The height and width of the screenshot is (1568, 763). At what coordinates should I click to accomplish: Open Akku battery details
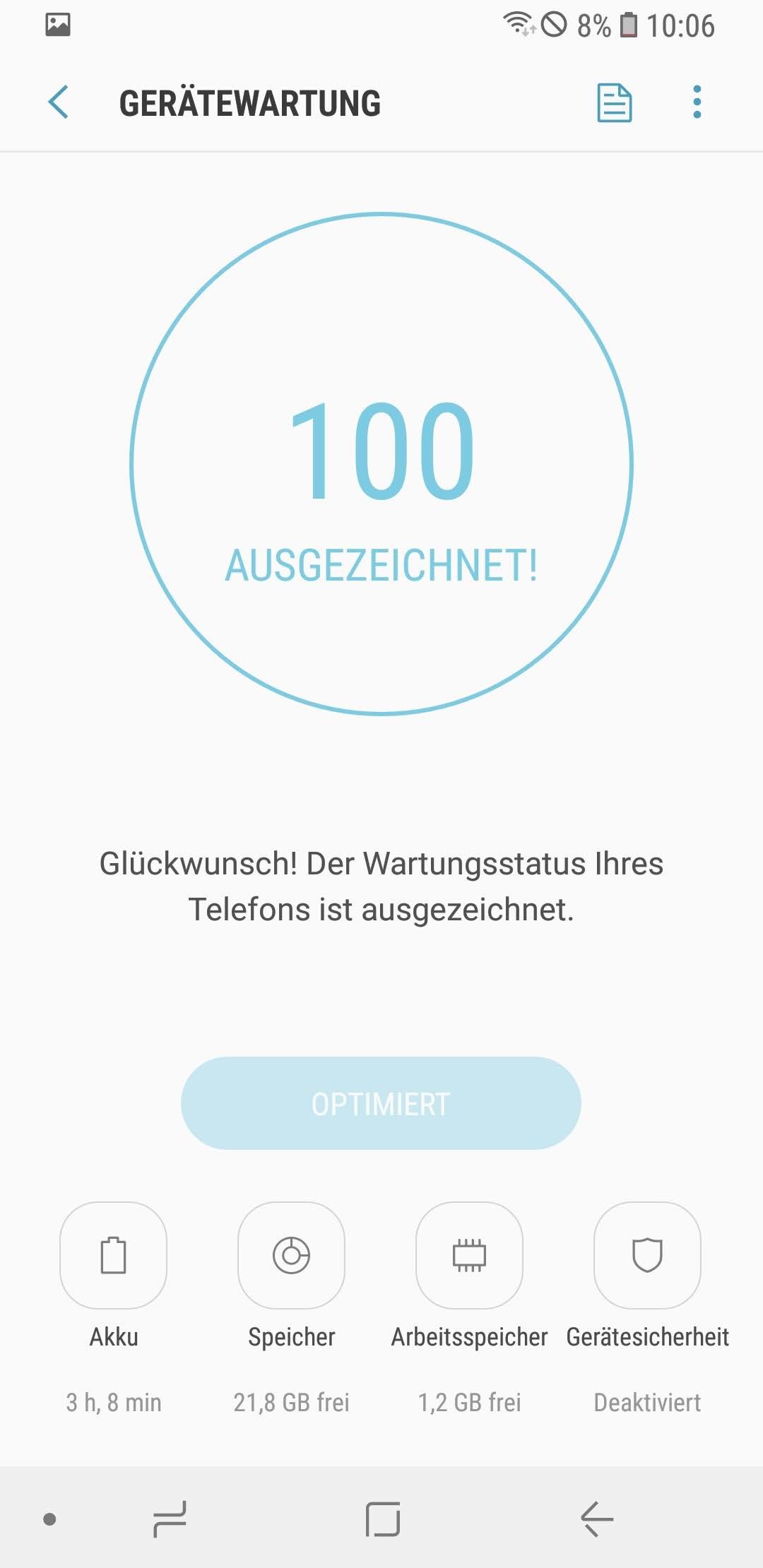114,1256
